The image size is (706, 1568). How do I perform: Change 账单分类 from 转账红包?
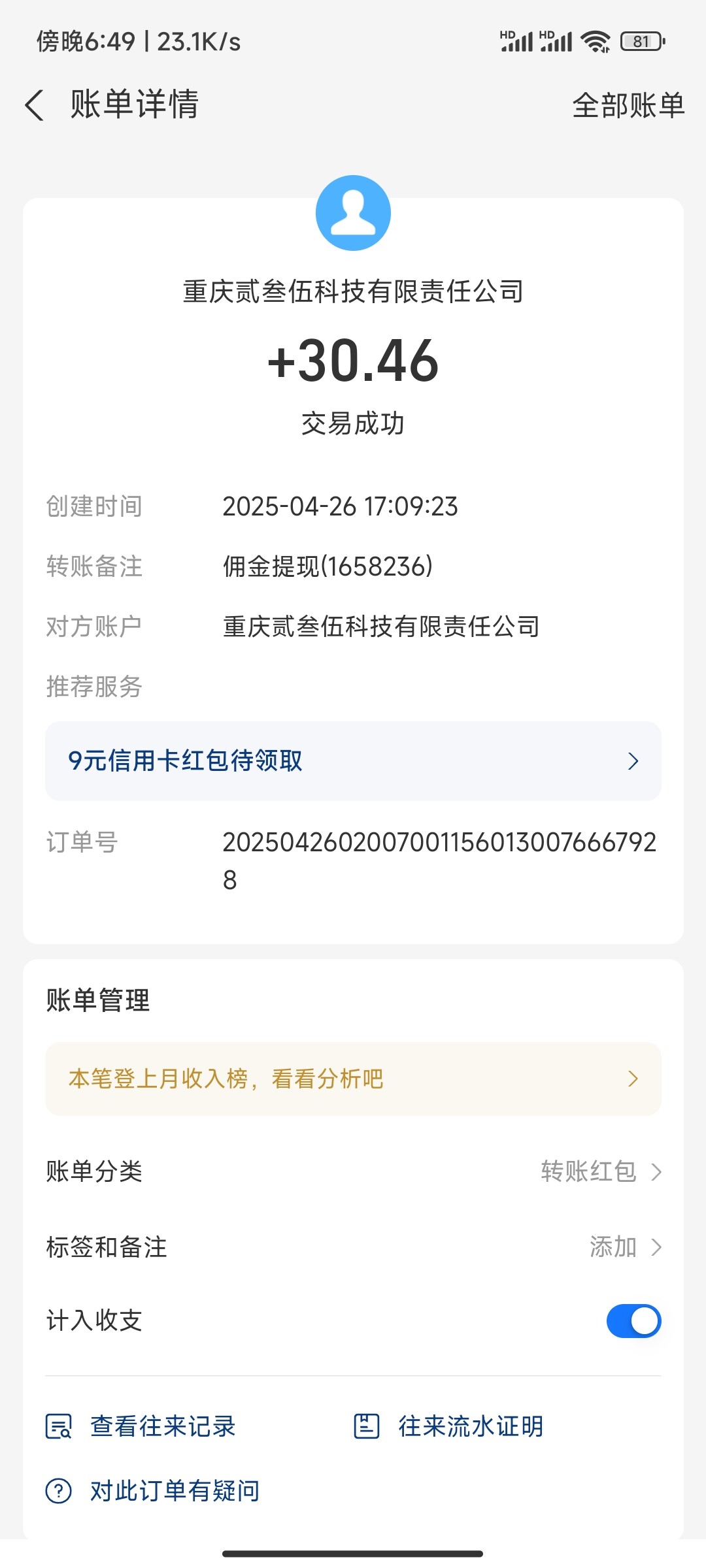pyautogui.click(x=600, y=1171)
